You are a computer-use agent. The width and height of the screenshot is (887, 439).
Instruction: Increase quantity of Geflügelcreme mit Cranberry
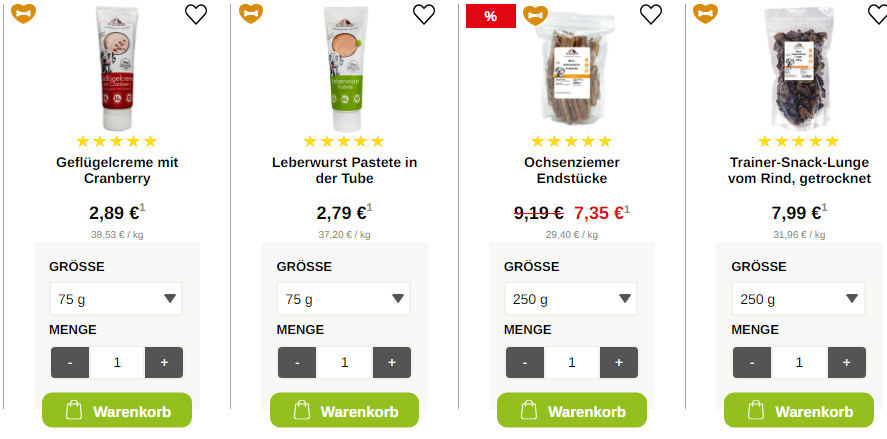coord(163,362)
